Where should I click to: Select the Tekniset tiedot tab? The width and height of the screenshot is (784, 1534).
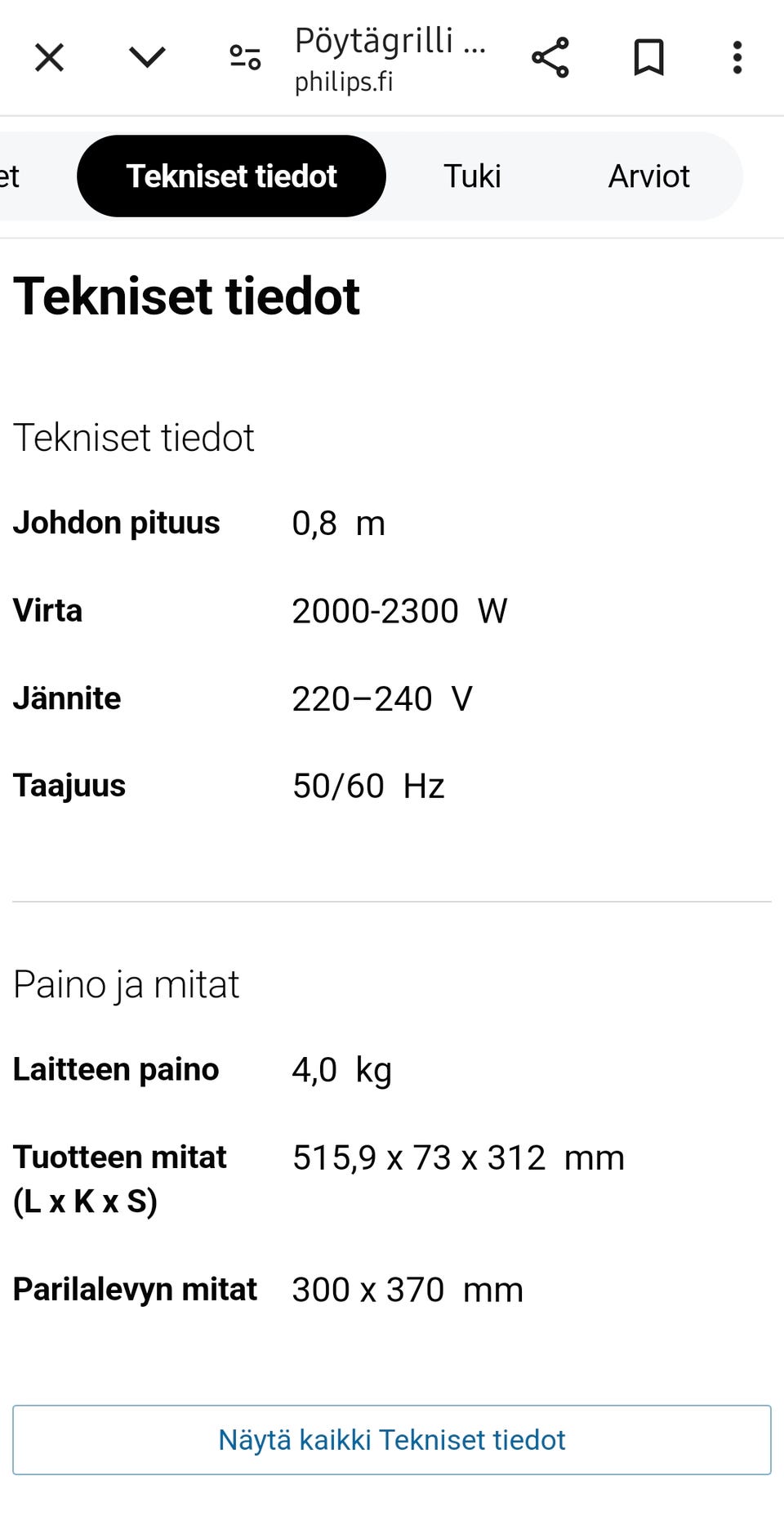tap(231, 176)
